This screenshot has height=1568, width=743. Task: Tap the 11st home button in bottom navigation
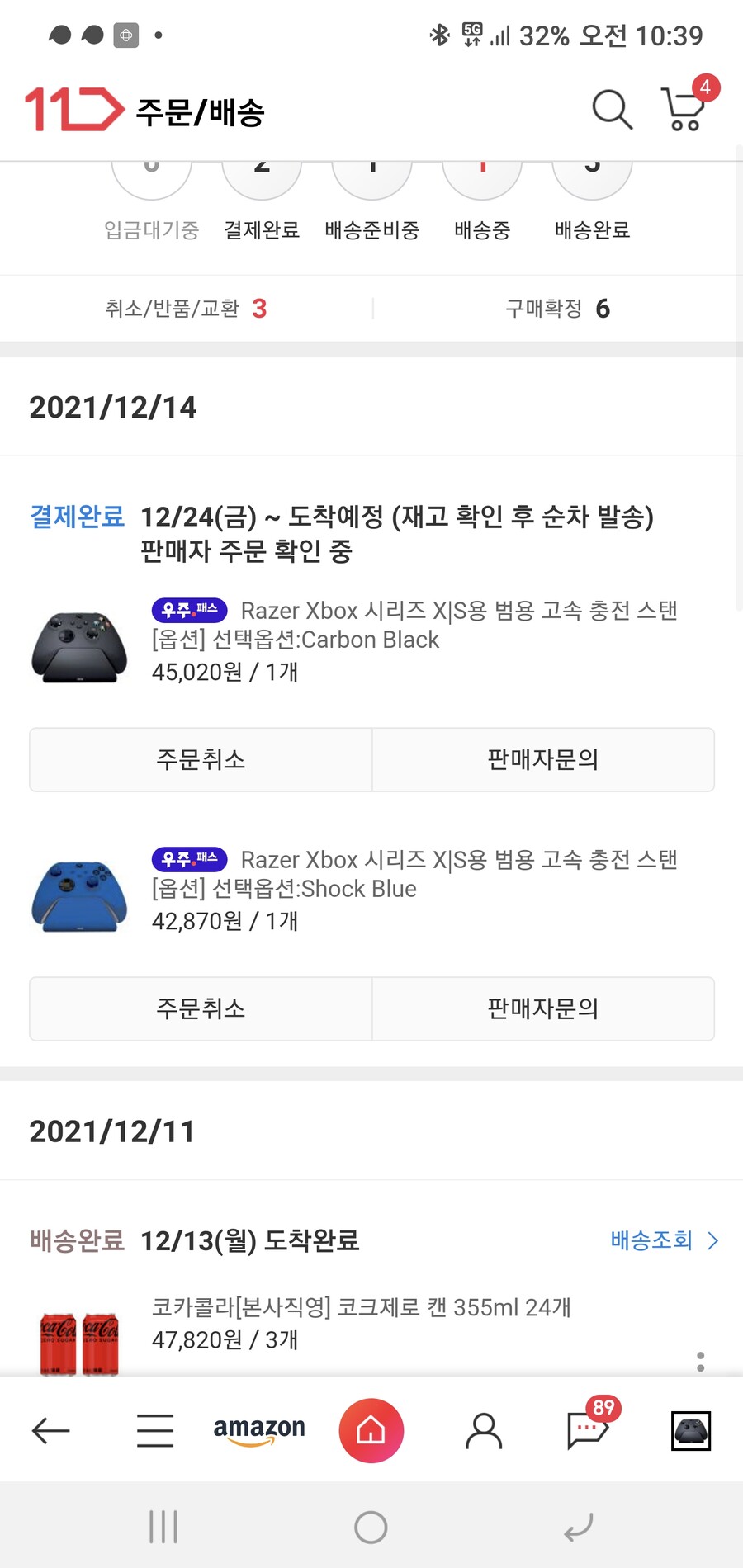(371, 1430)
